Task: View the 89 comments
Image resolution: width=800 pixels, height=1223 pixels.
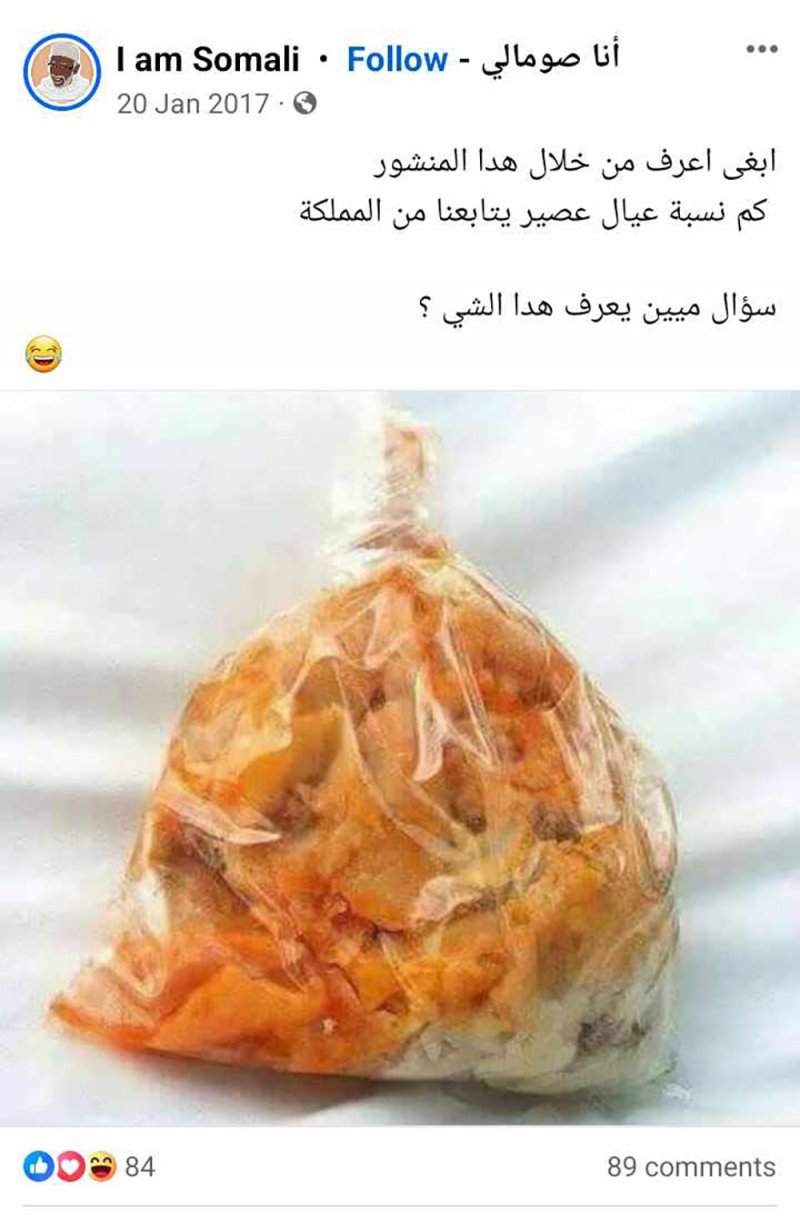Action: [x=690, y=1166]
